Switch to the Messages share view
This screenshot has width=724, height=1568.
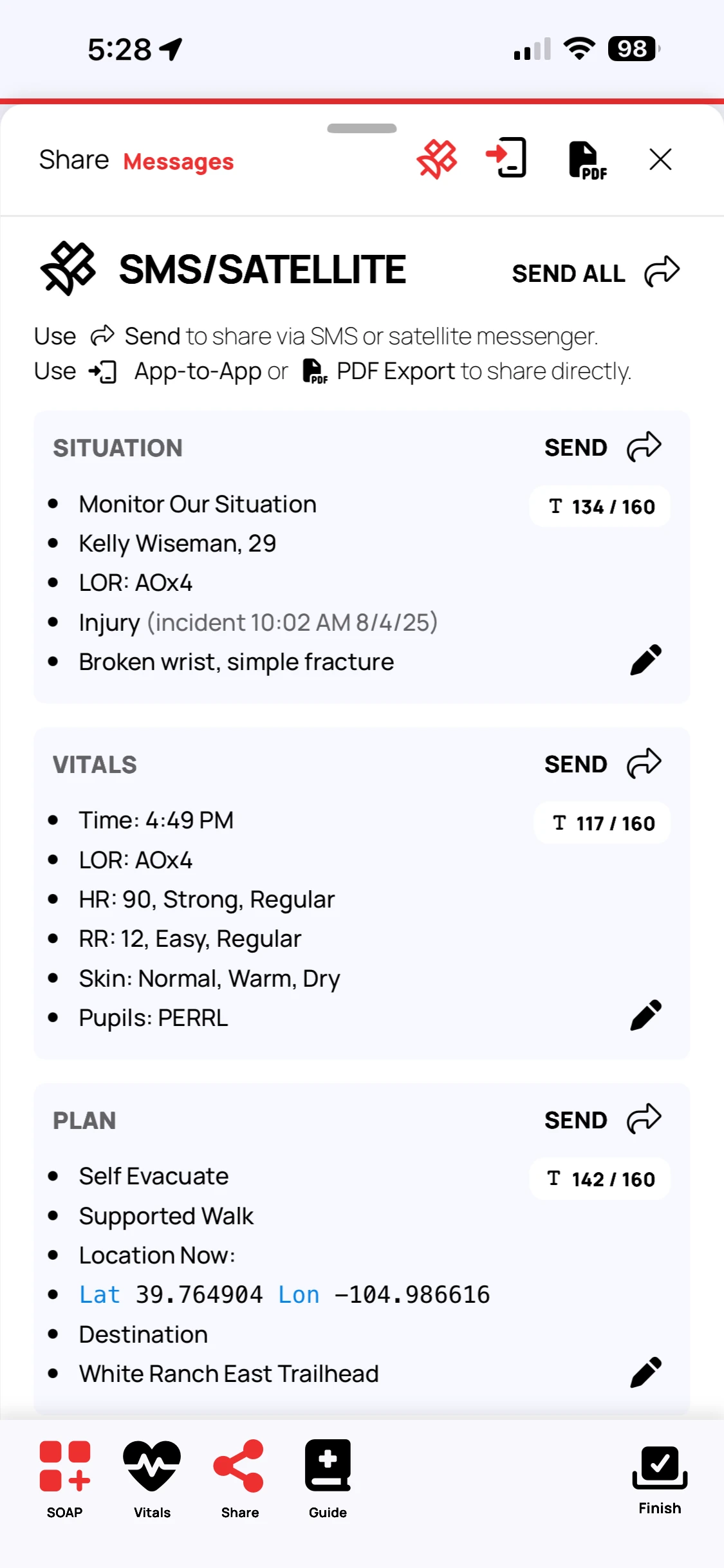click(x=177, y=160)
